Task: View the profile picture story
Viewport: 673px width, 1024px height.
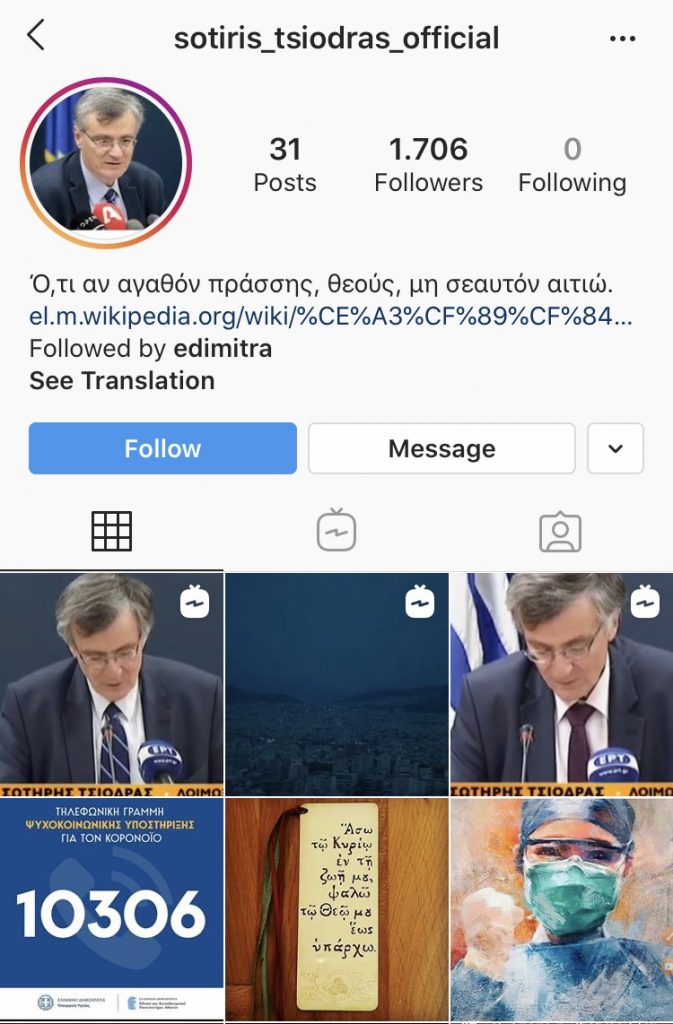Action: (106, 162)
